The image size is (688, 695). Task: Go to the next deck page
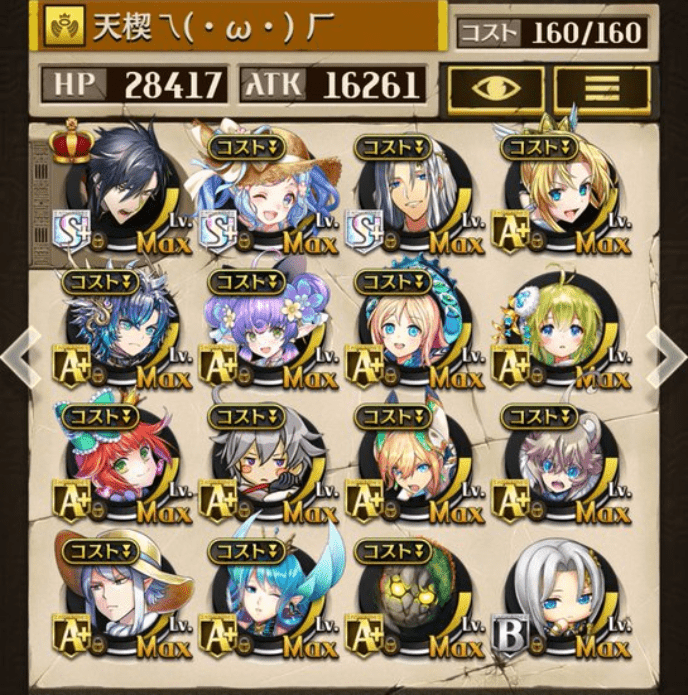pos(666,352)
